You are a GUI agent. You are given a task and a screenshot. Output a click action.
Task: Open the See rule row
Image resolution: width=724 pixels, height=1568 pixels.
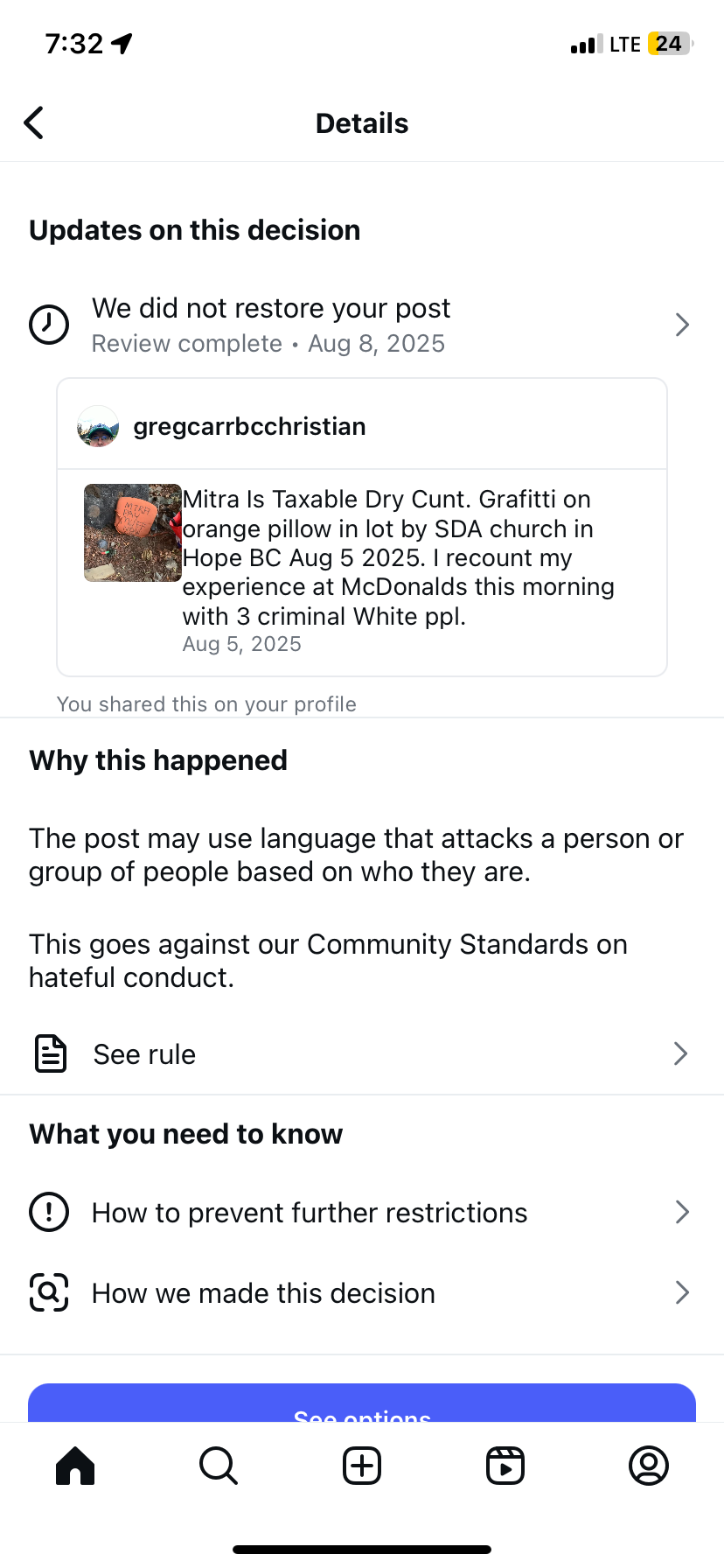[362, 1053]
